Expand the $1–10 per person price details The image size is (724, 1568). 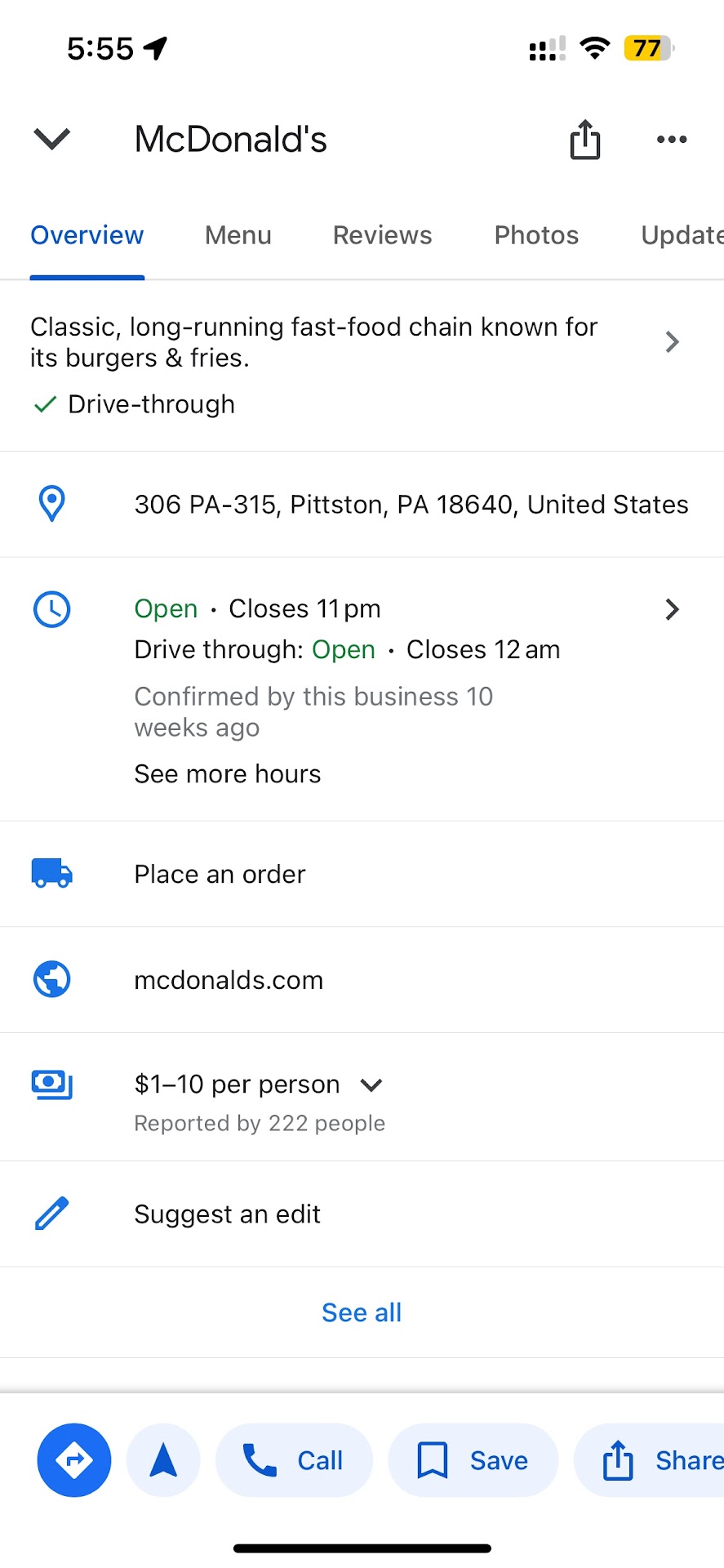pyautogui.click(x=371, y=1085)
